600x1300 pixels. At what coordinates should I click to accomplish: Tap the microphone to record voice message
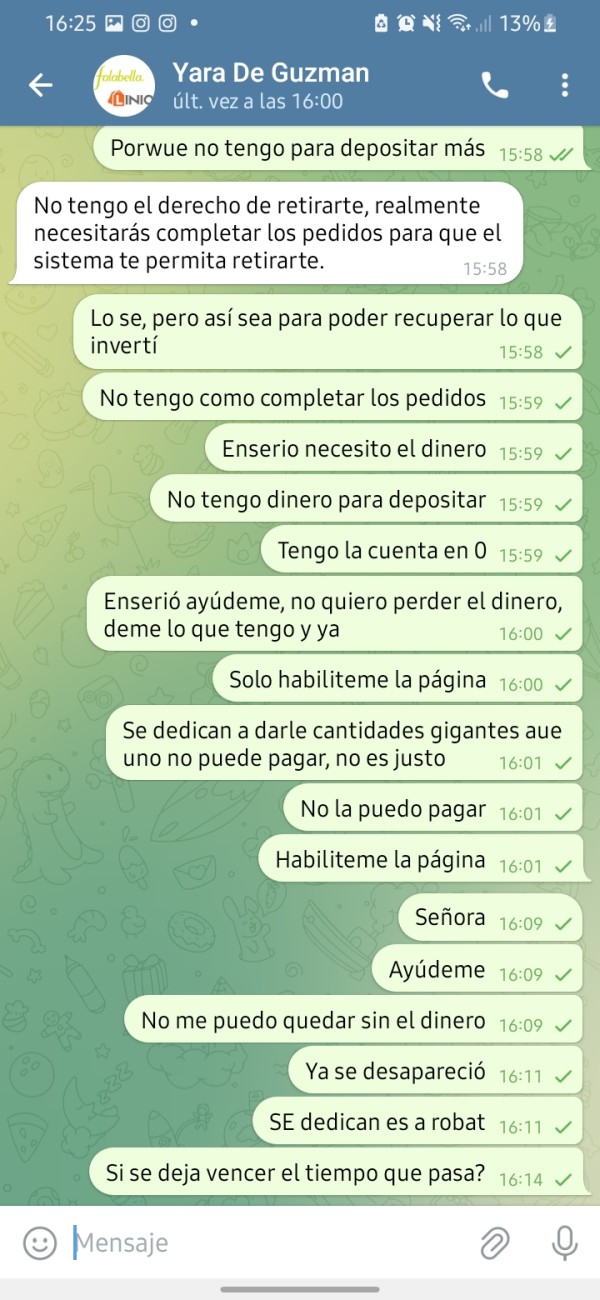click(565, 1243)
